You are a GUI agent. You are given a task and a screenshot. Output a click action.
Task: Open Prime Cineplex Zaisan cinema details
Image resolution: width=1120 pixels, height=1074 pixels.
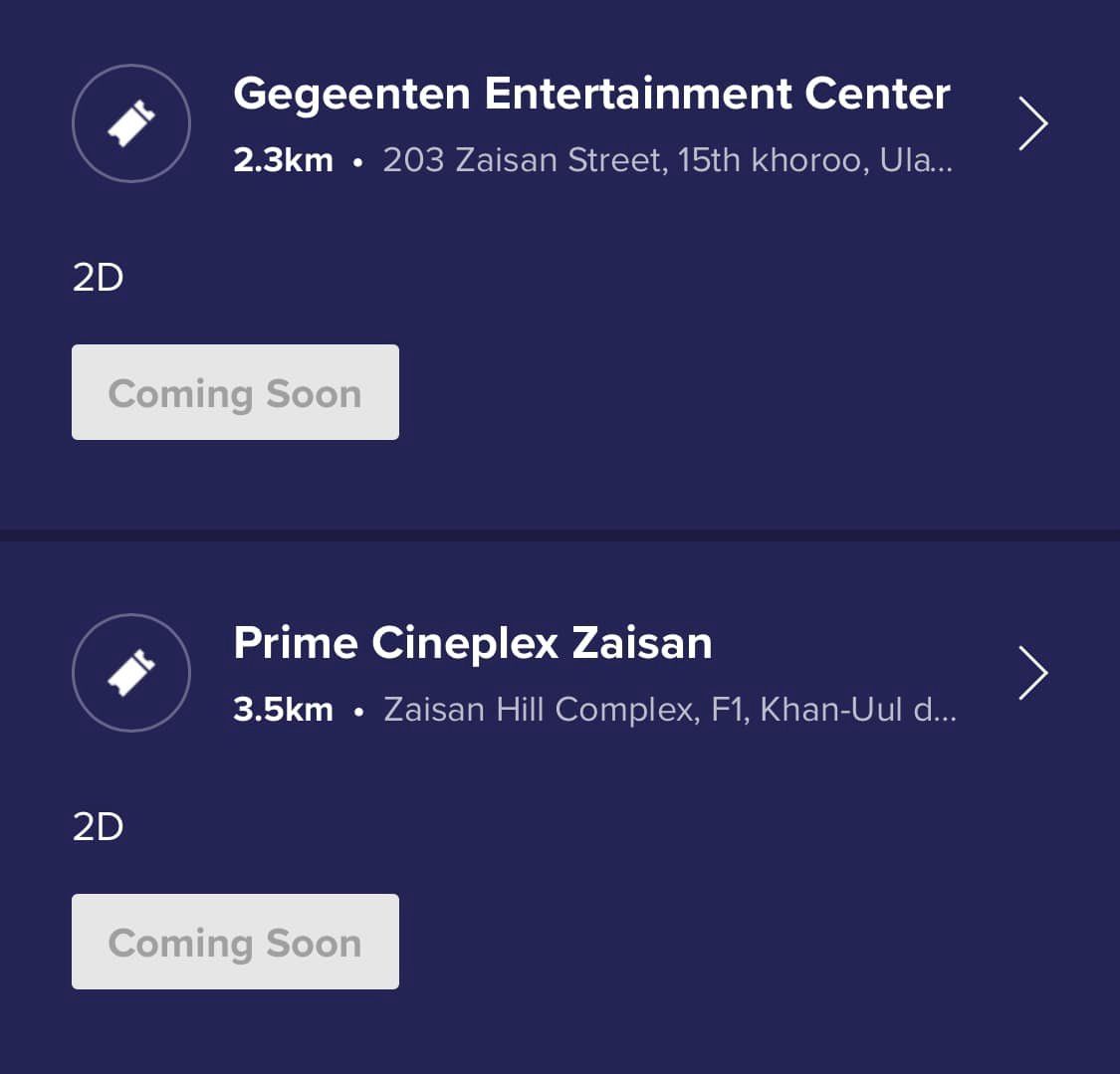point(1032,673)
